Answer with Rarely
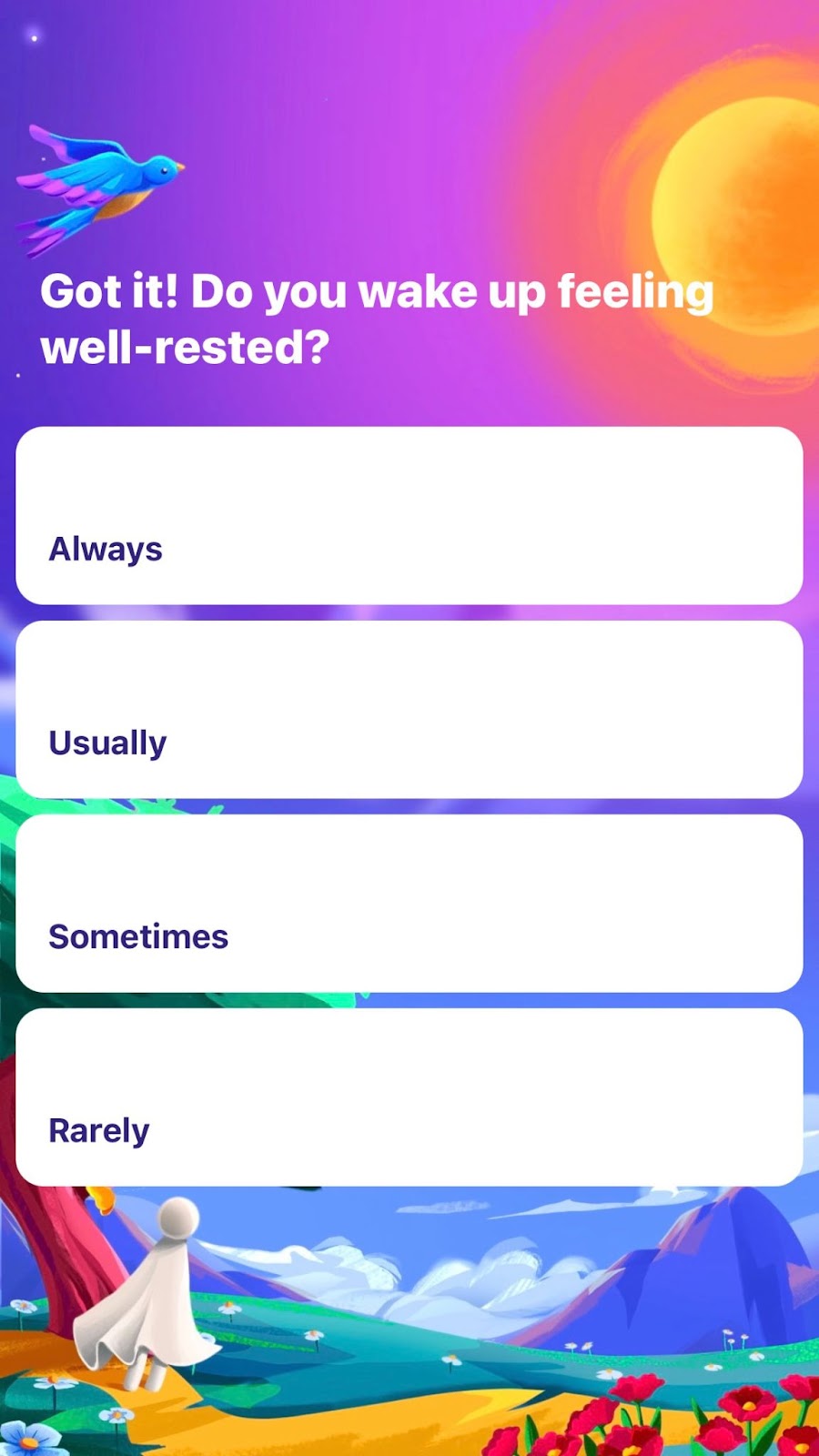Viewport: 819px width, 1456px height. click(409, 1097)
